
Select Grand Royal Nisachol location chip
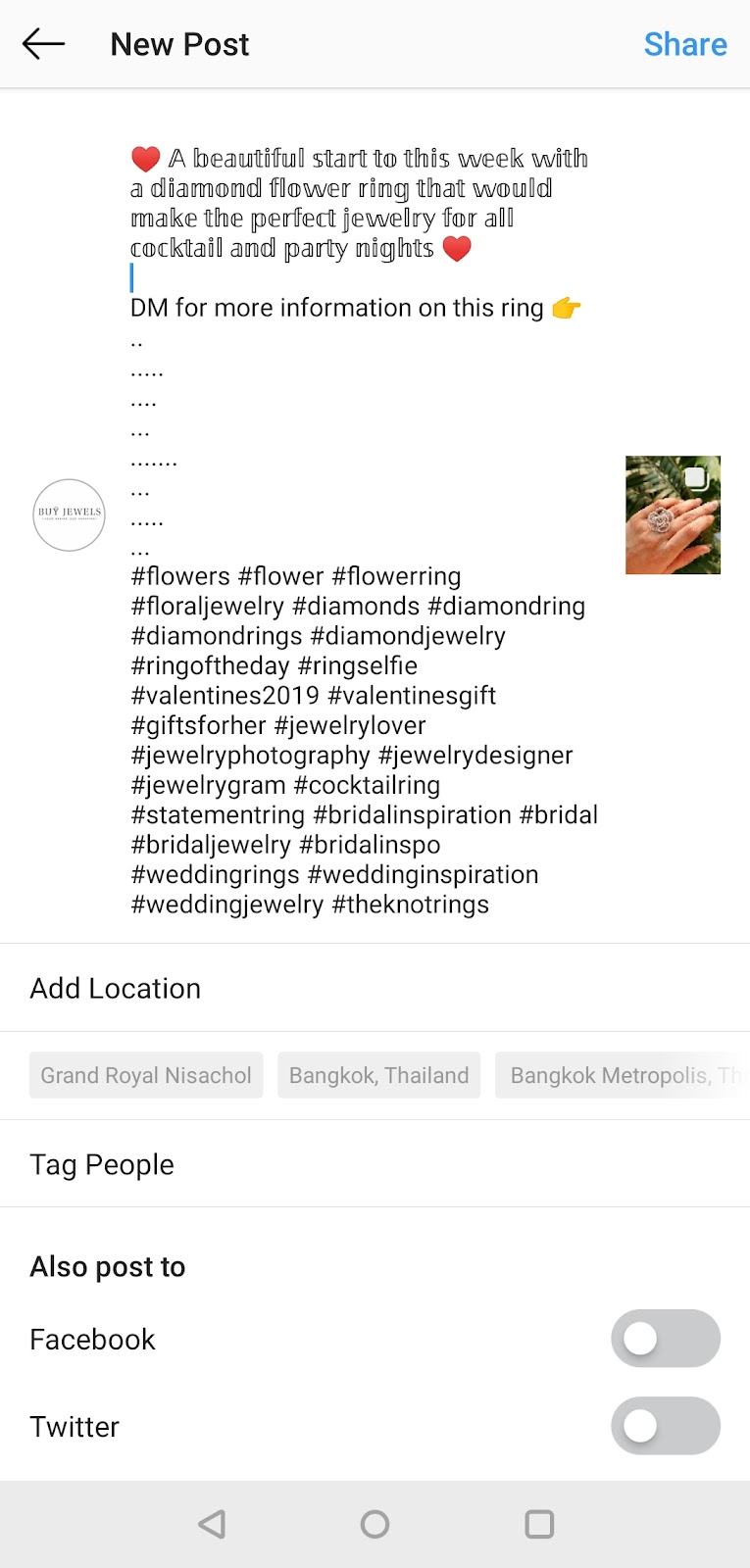(x=146, y=1075)
